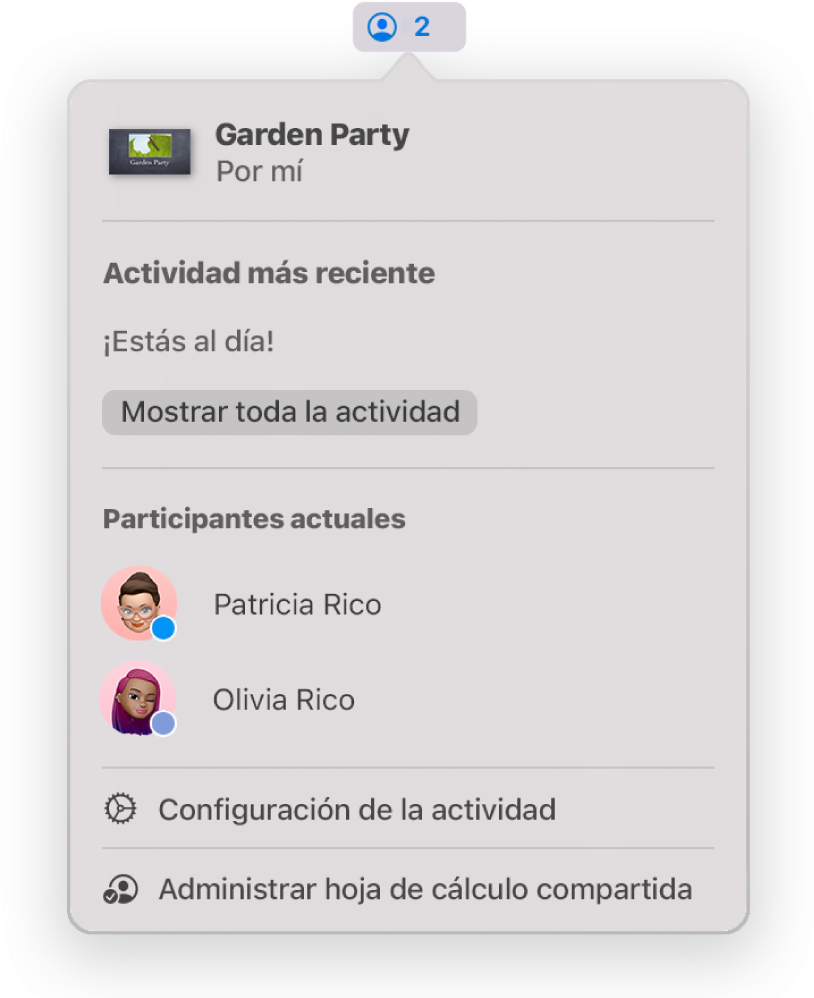Click the Garden Party title
Screen dimensions: 814x998
click(312, 134)
